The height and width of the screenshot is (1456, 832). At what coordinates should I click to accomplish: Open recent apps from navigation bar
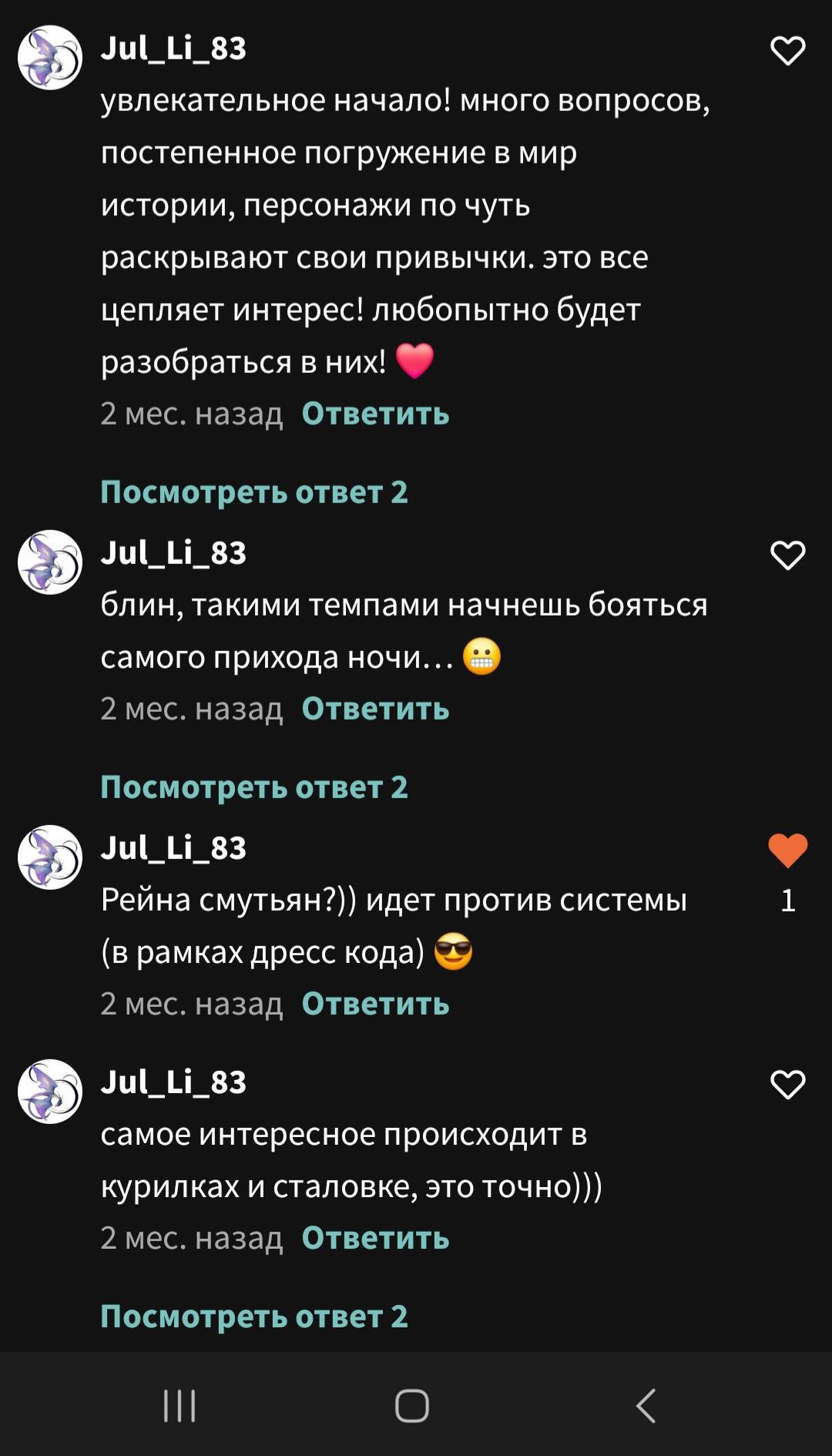tap(179, 1406)
